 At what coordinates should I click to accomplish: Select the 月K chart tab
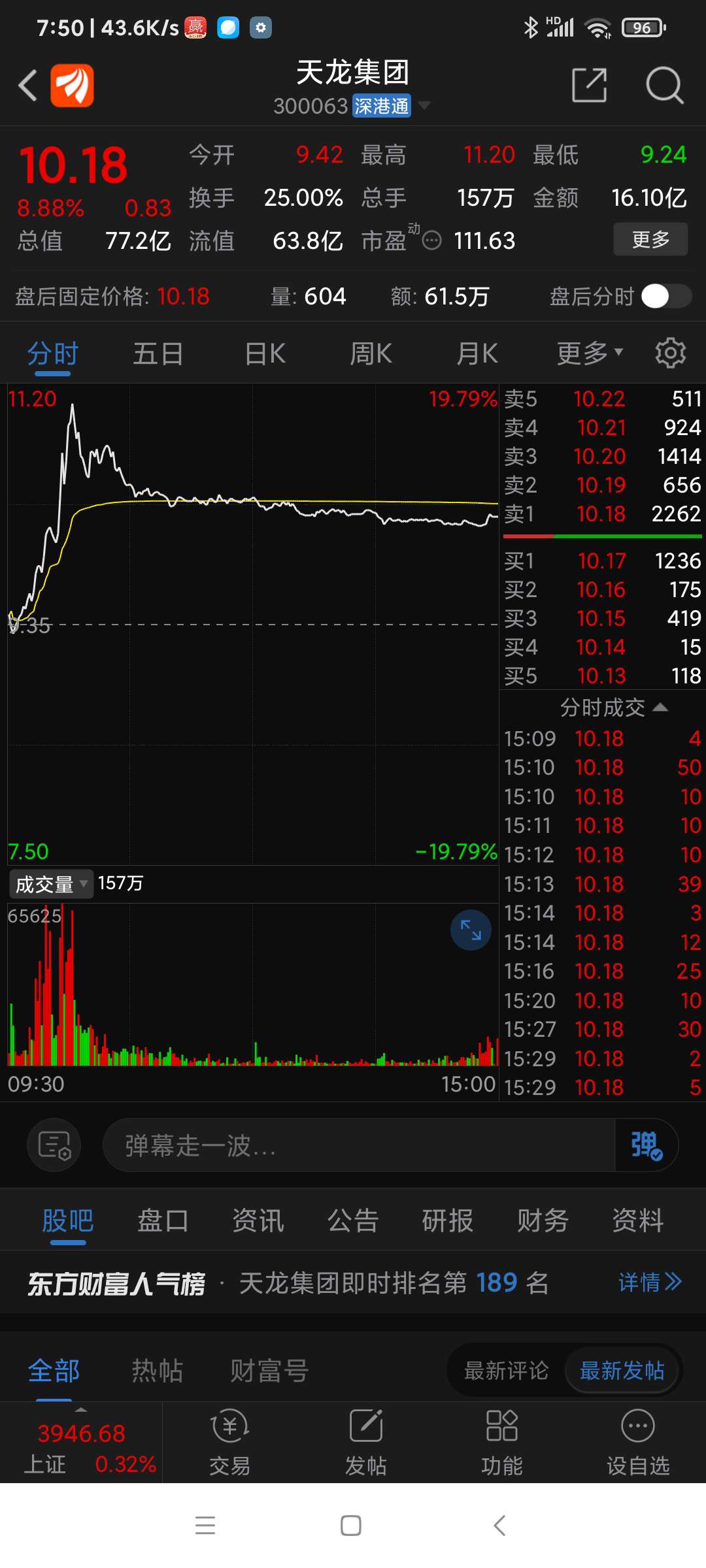point(477,353)
